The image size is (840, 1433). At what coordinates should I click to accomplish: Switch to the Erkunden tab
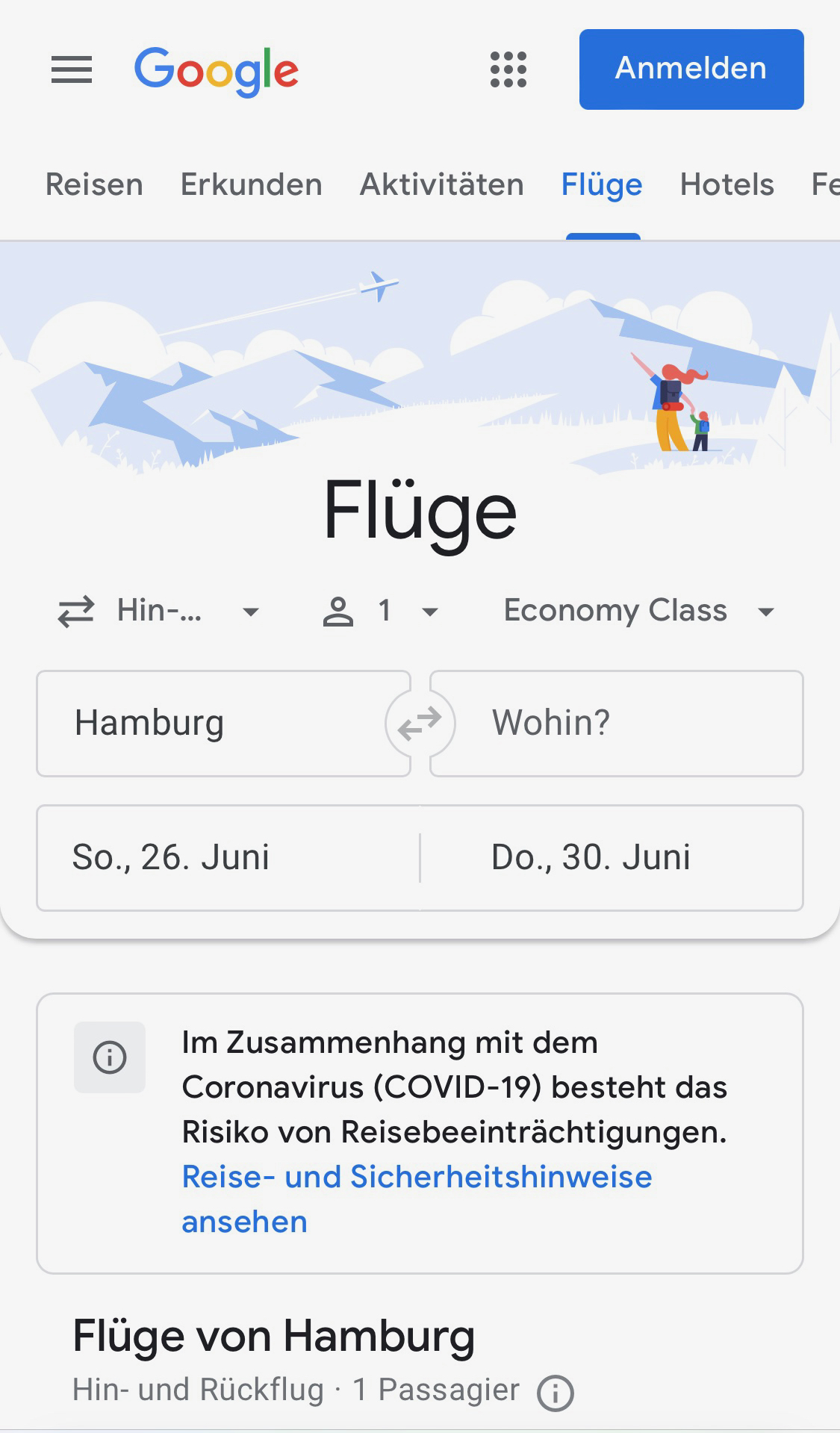point(252,184)
